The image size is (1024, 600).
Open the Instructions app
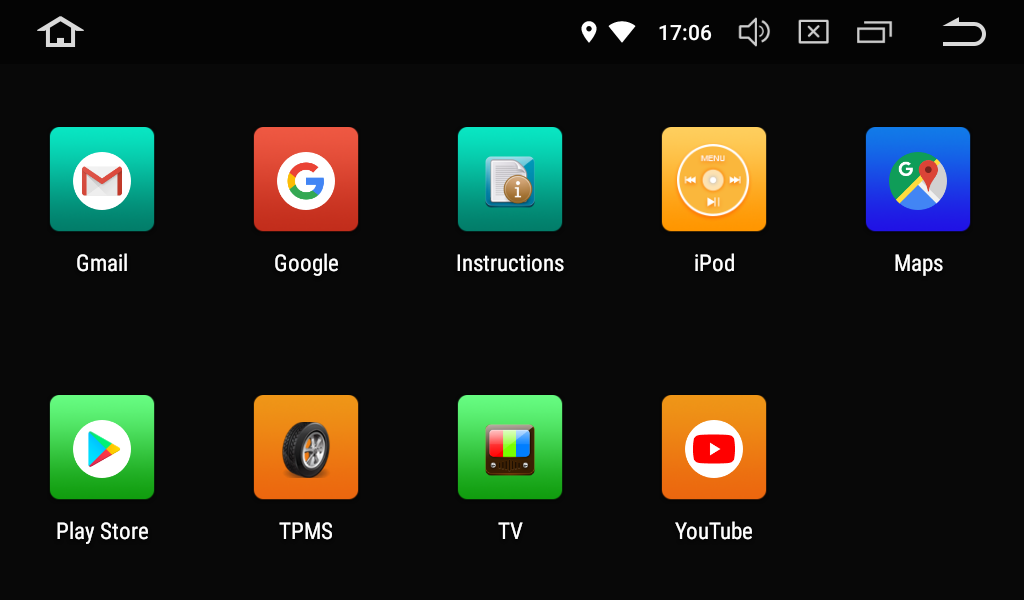[x=510, y=180]
